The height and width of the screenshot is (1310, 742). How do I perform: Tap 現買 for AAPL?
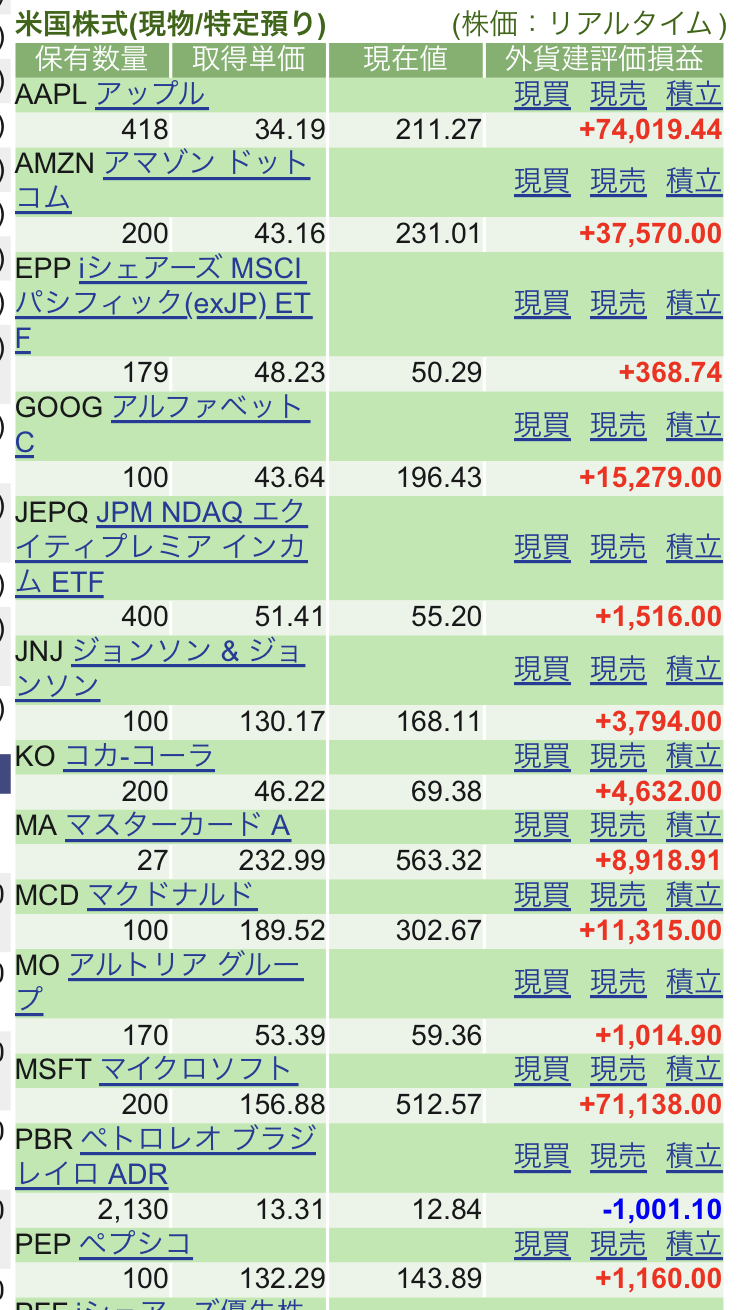[x=542, y=95]
